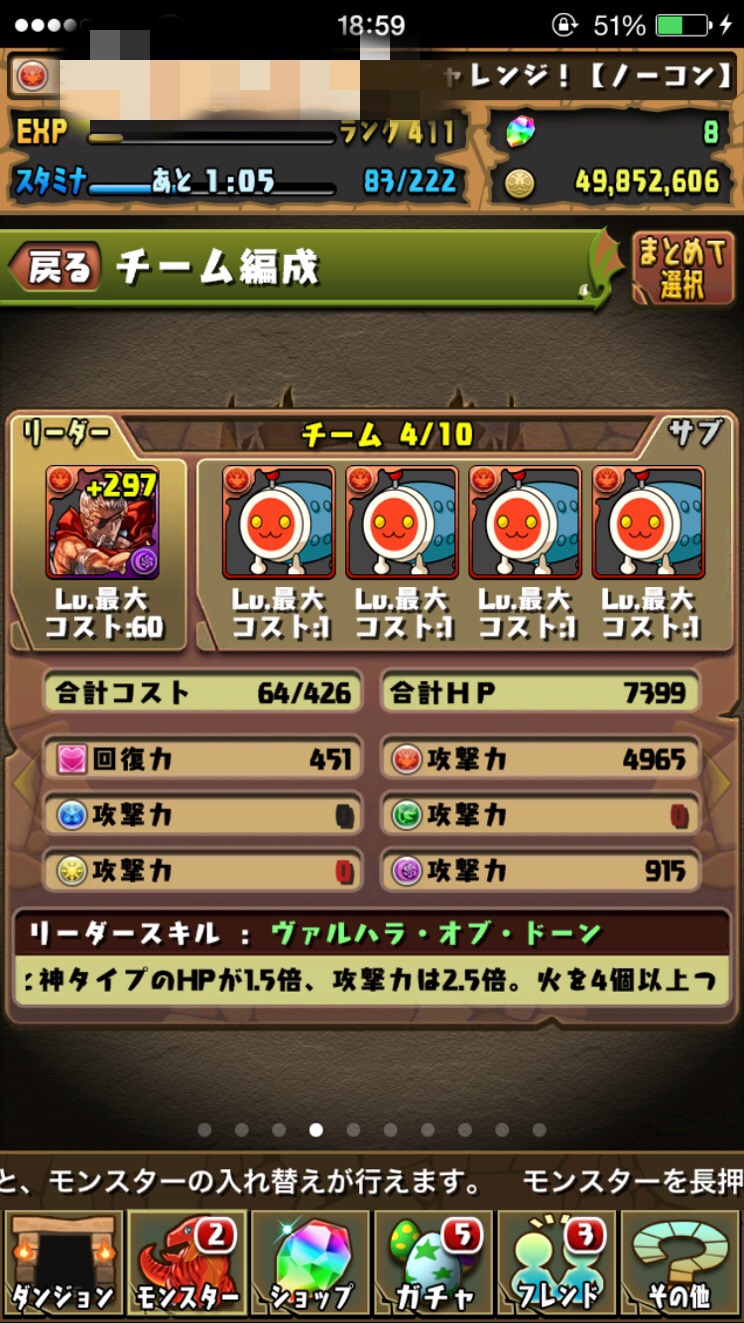Go to the previous team with left arrow
744x1323 pixels.
pos(23,786)
